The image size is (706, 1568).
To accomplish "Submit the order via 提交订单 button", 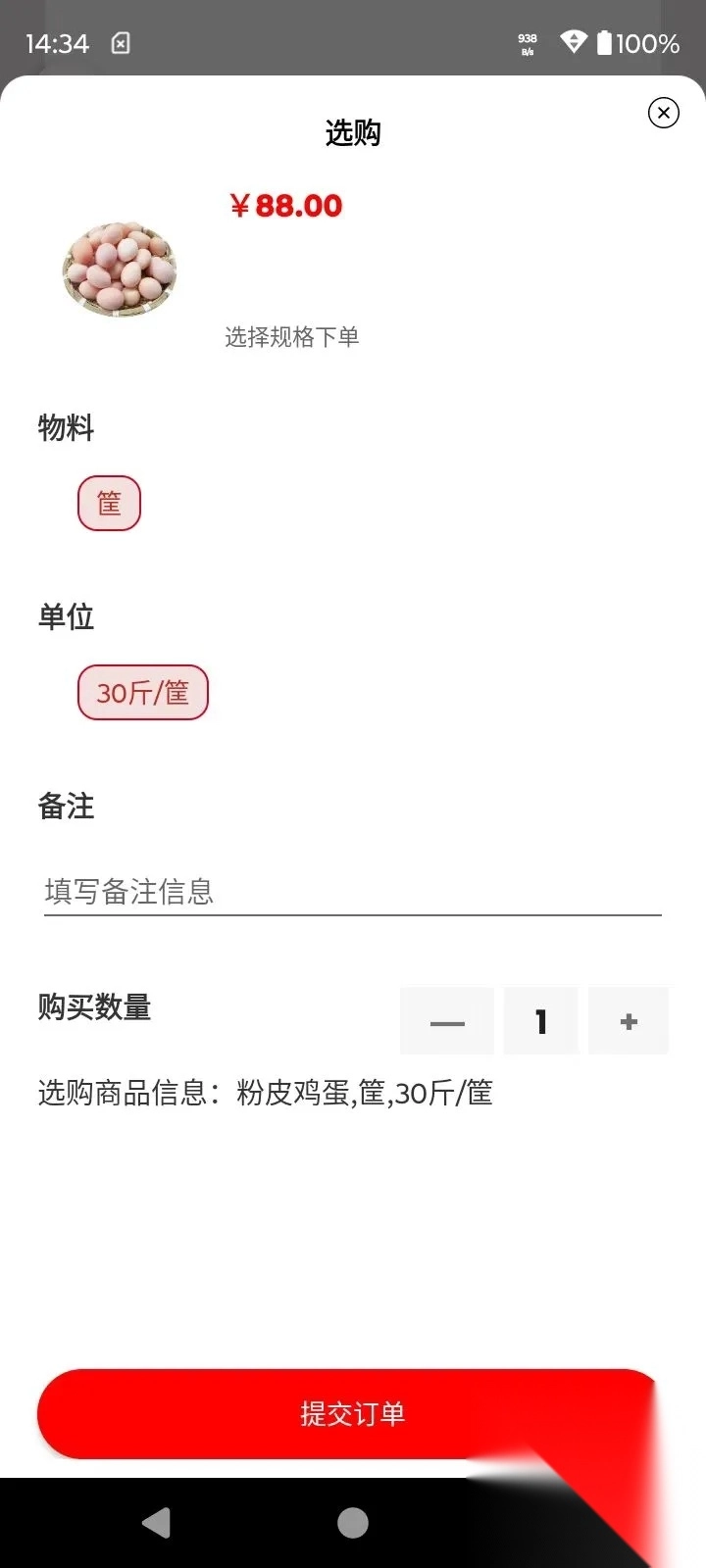I will (x=352, y=1414).
